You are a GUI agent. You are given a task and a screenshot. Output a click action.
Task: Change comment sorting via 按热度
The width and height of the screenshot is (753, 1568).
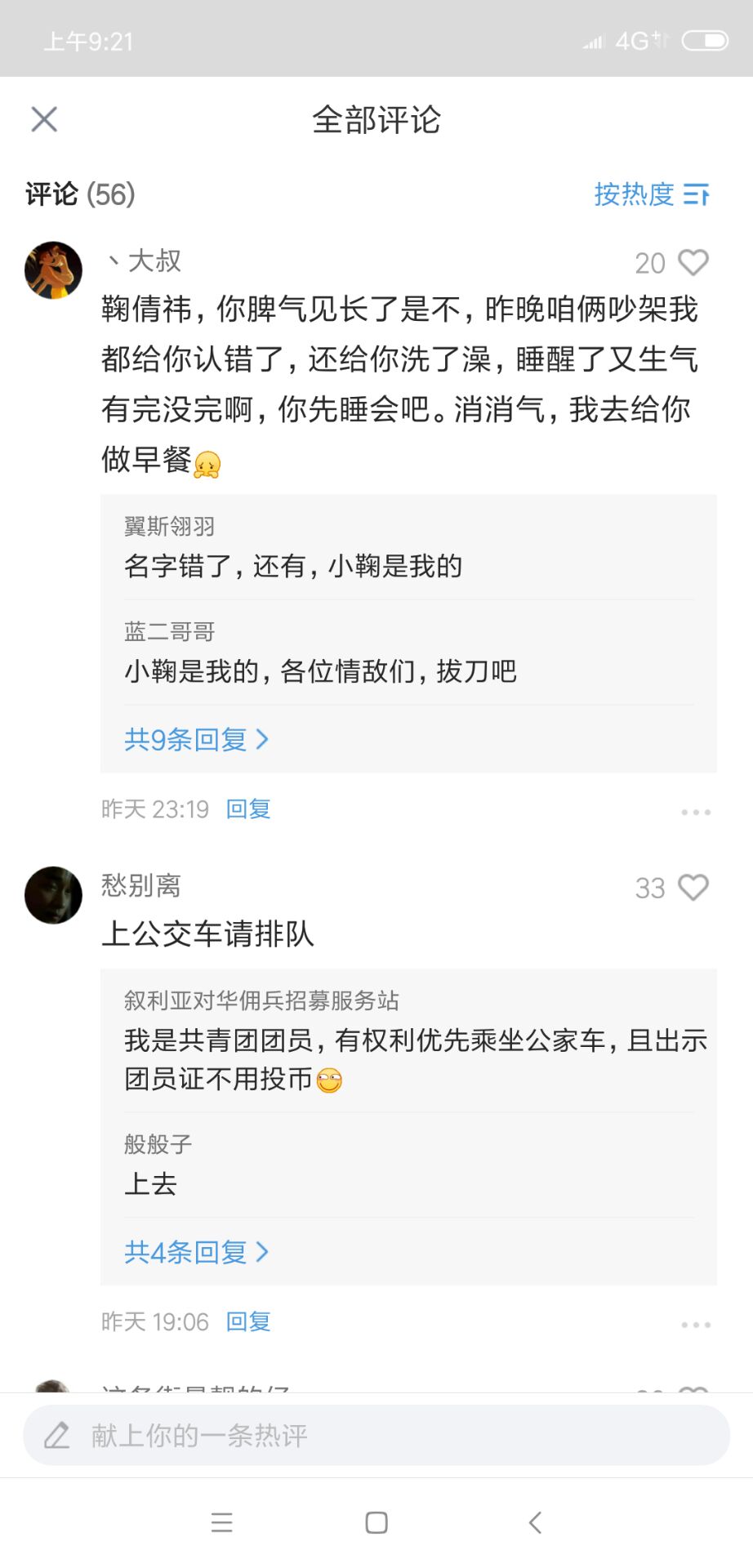pyautogui.click(x=651, y=194)
